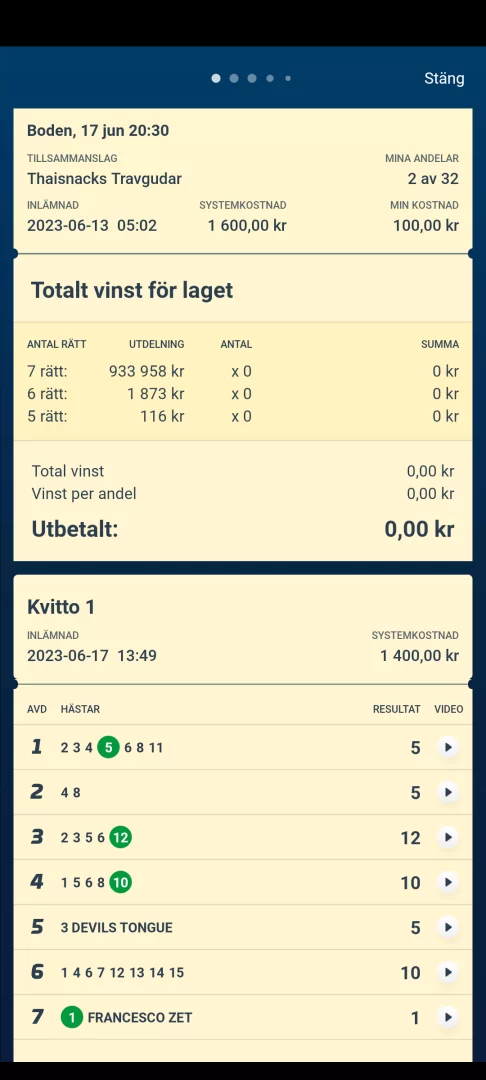Jump to the second page indicator dot
486x1080 pixels.
pos(234,79)
